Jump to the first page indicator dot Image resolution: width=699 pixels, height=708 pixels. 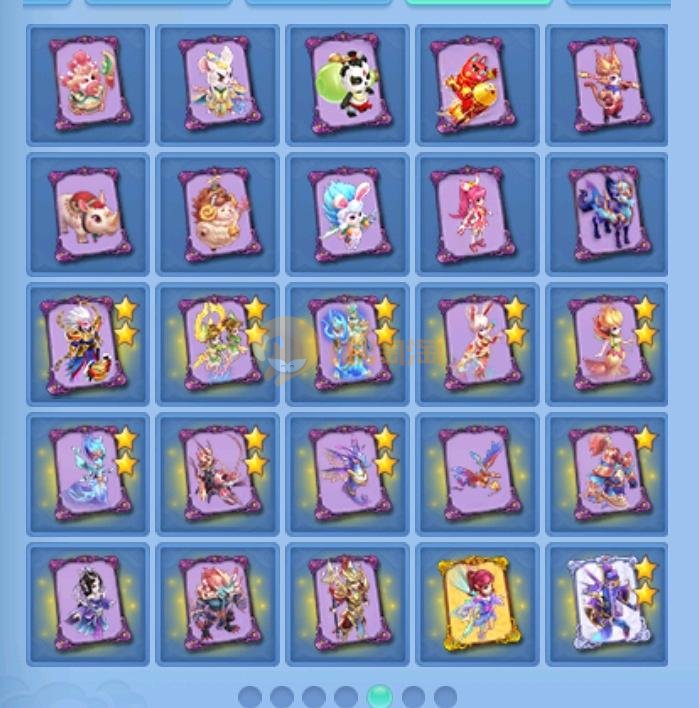coord(250,696)
